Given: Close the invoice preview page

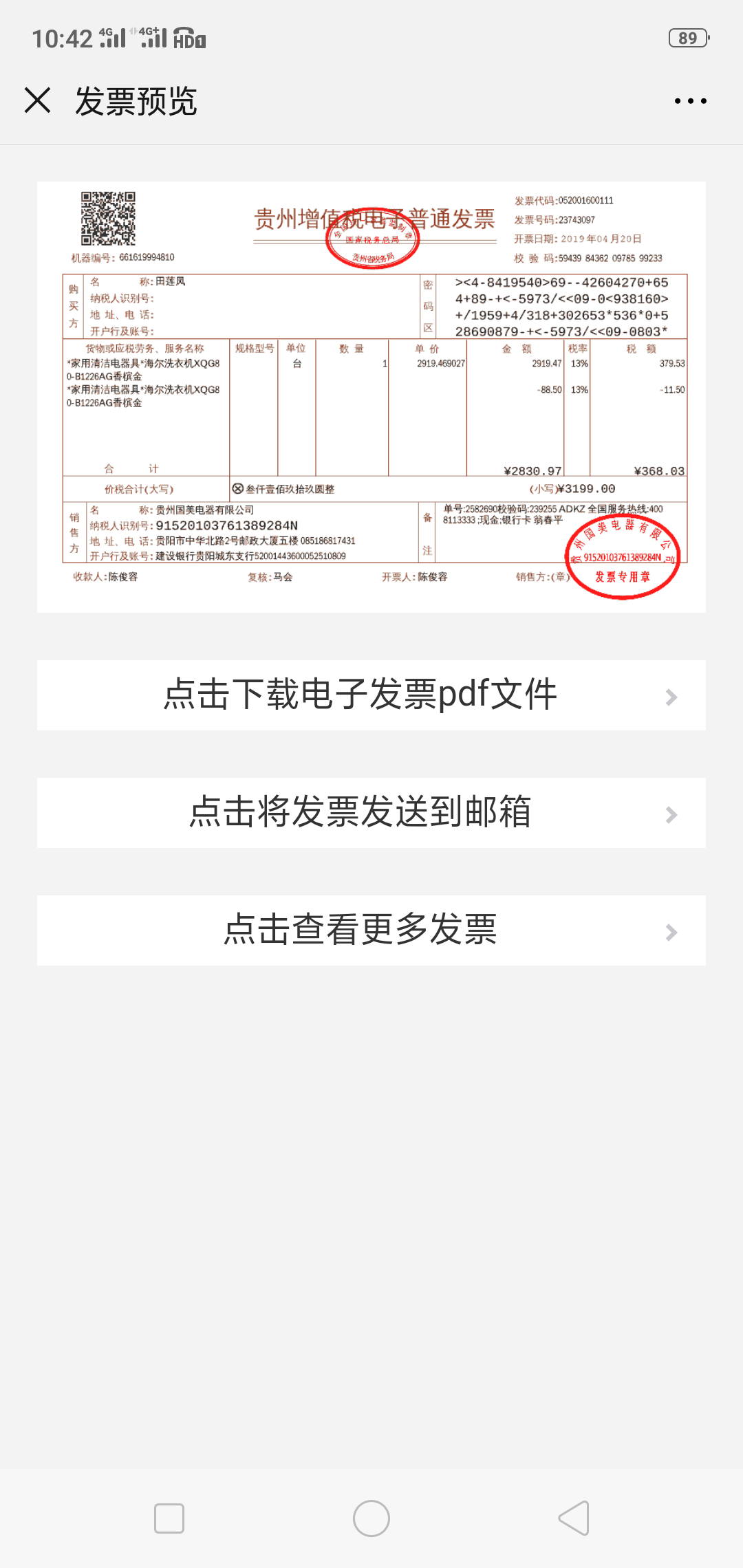Looking at the screenshot, I should (x=38, y=100).
